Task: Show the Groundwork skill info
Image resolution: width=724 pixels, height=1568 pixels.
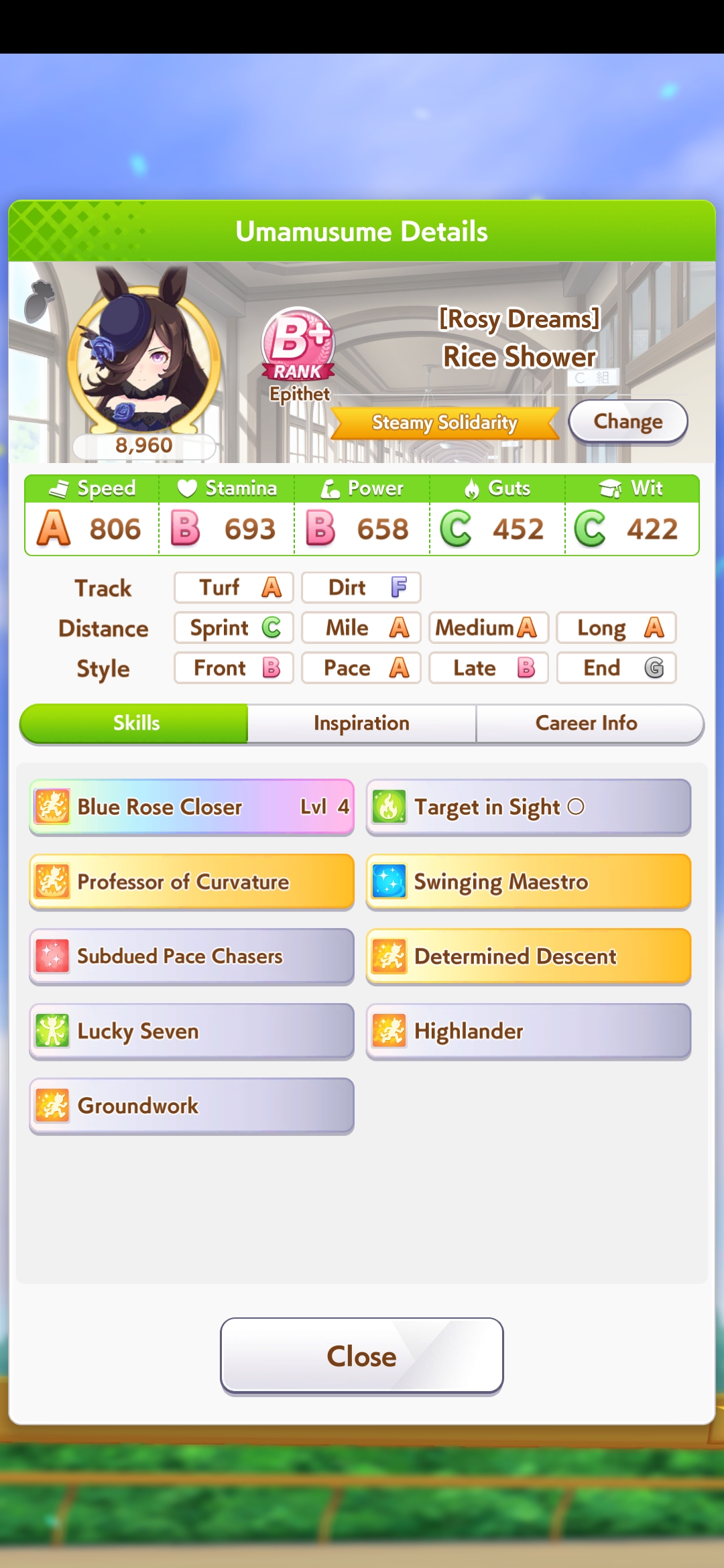Action: [x=192, y=1106]
